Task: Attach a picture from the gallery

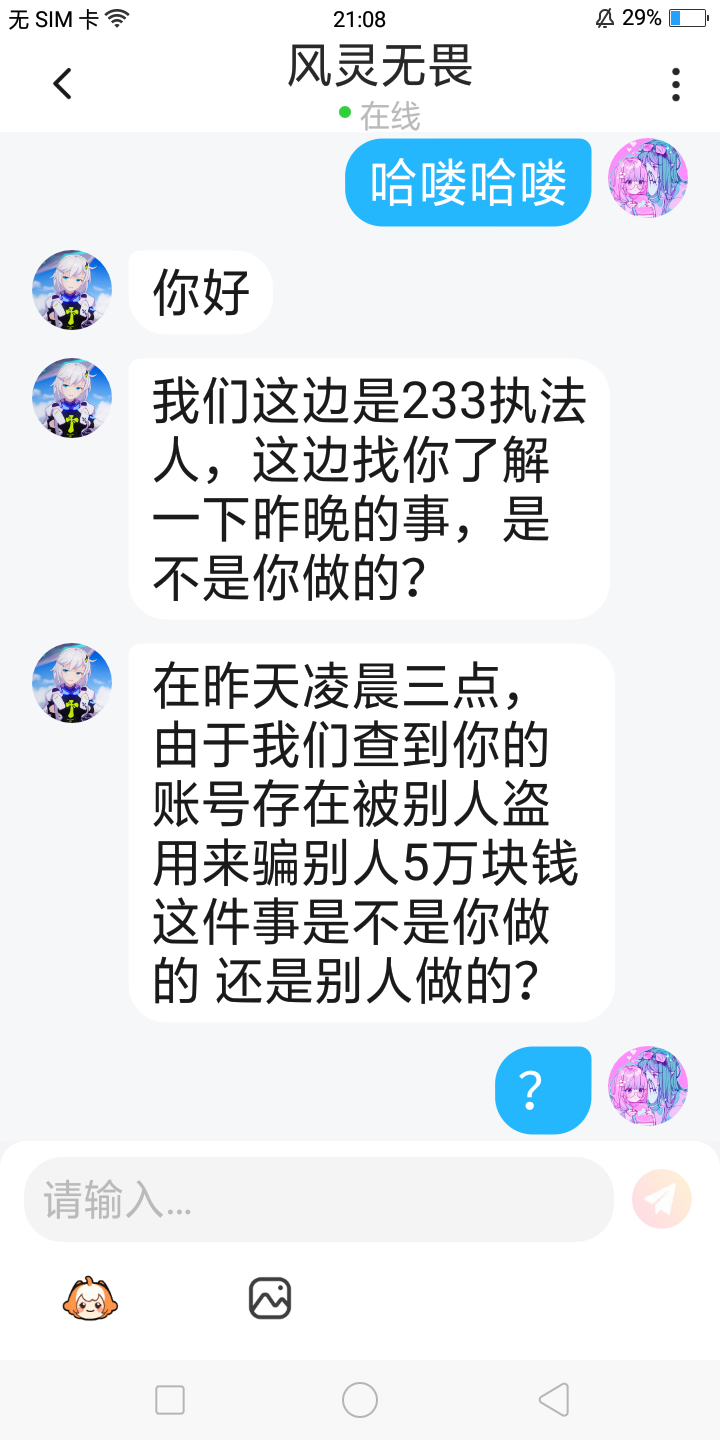Action: pyautogui.click(x=270, y=1298)
